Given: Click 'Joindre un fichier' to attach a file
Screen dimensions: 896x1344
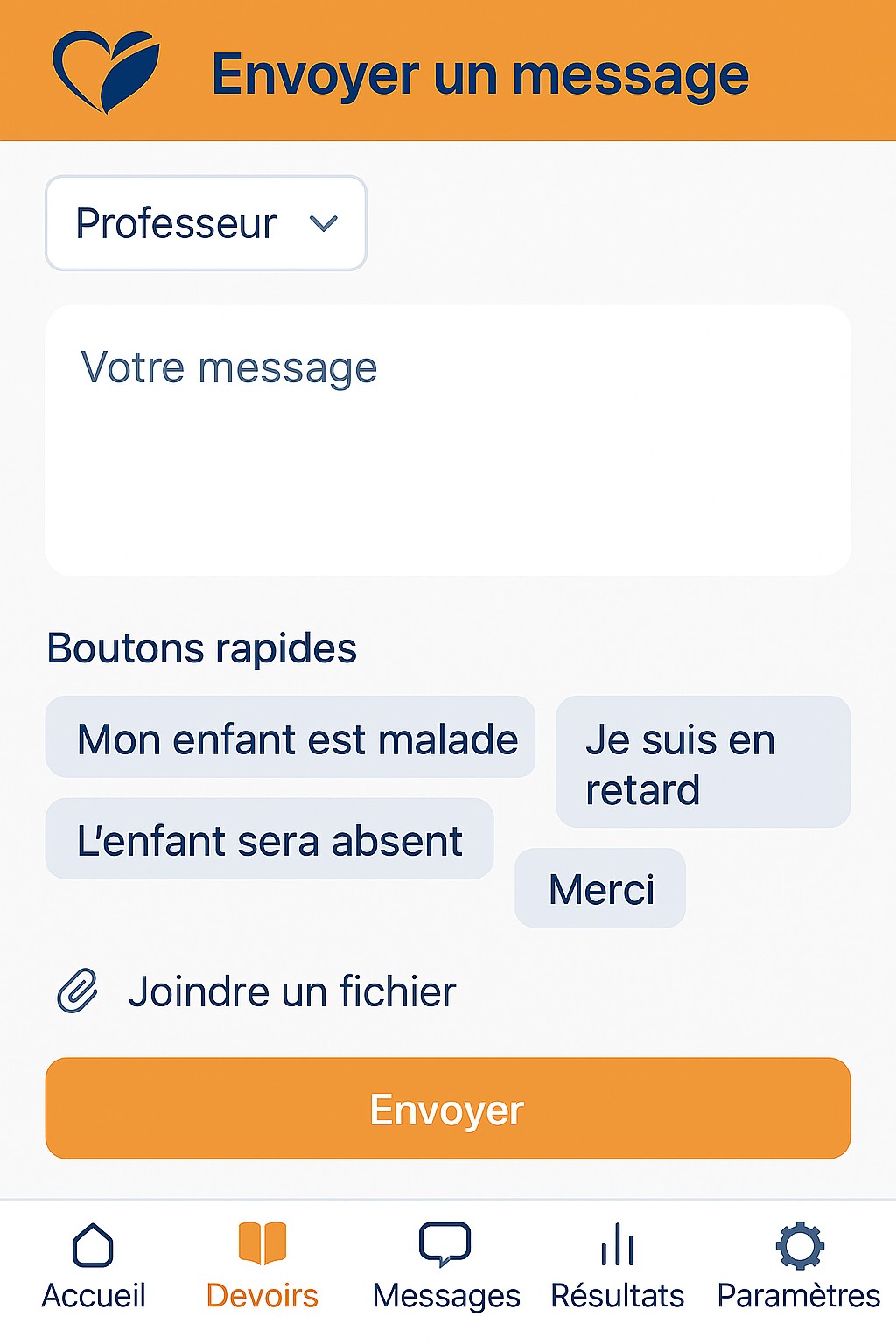Looking at the screenshot, I should pyautogui.click(x=293, y=990).
